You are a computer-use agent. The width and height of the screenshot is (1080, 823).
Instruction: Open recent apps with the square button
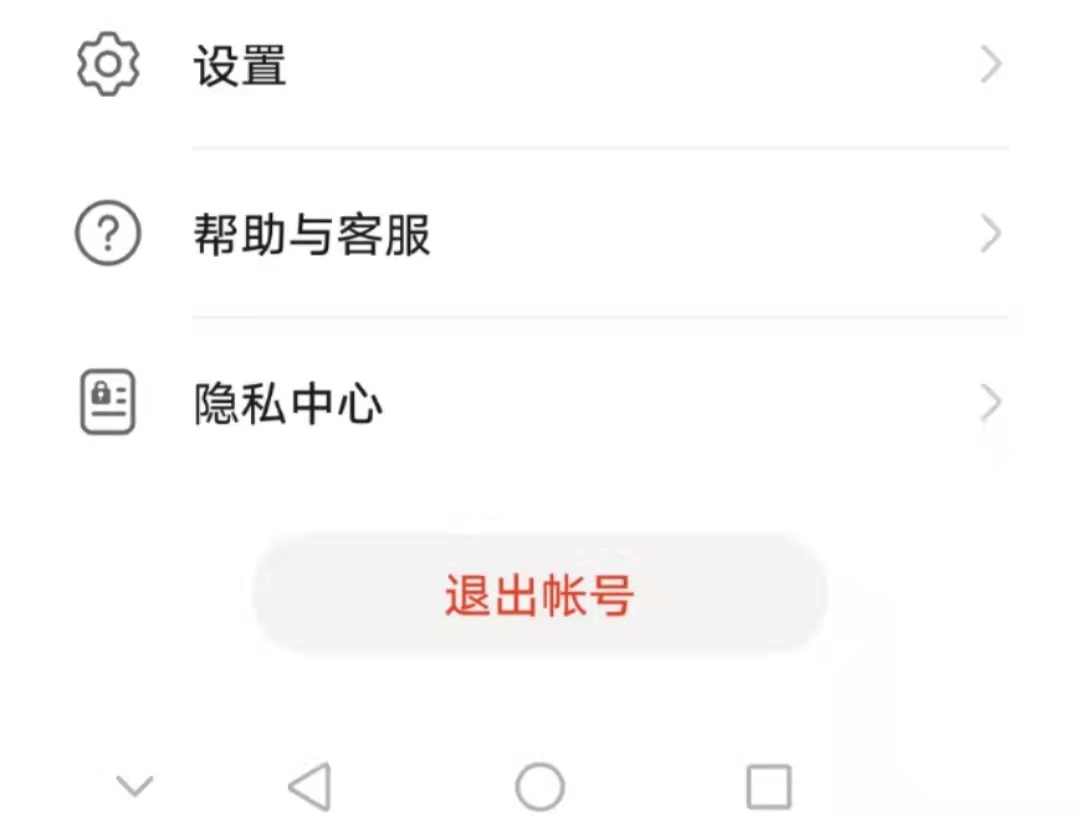pyautogui.click(x=769, y=786)
